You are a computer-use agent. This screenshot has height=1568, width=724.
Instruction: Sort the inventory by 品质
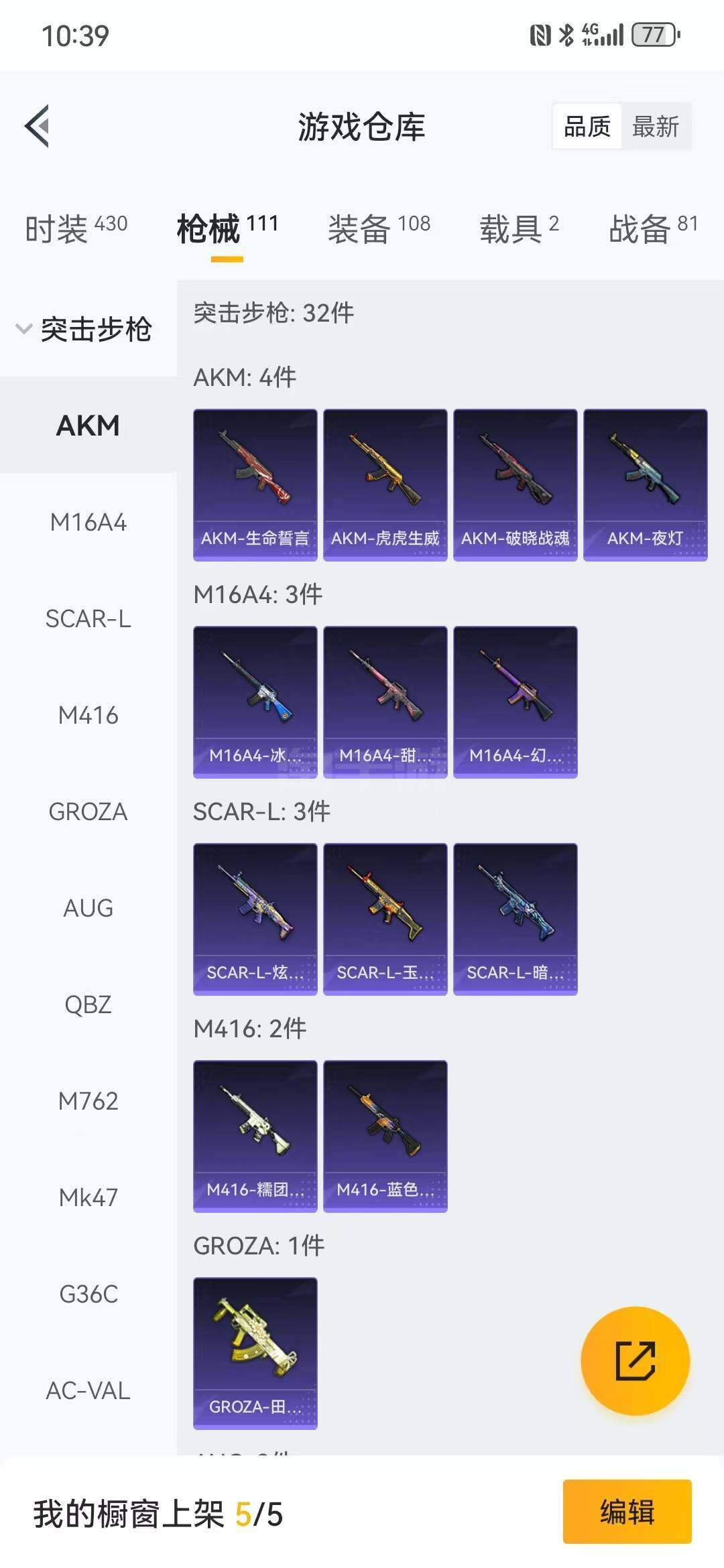[x=587, y=126]
